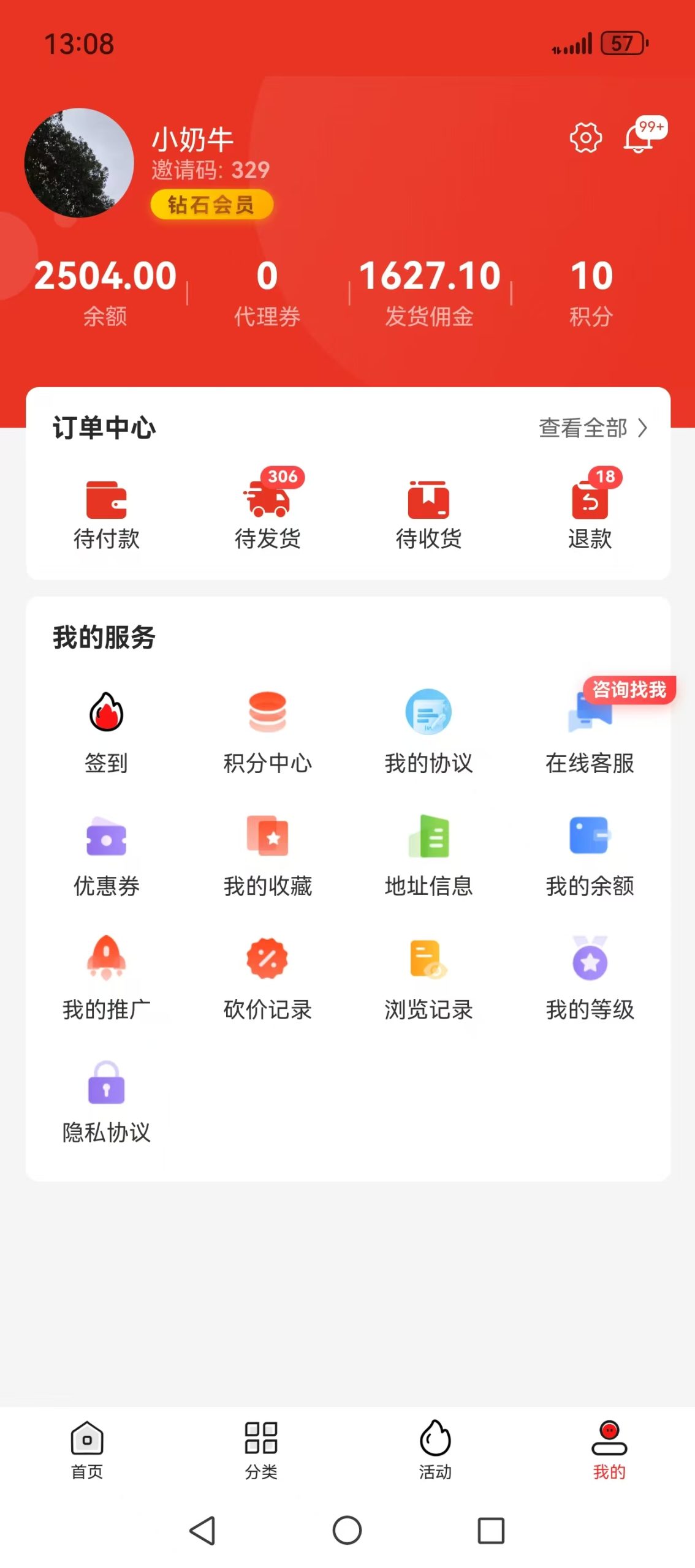Switch to the 首页 tab
This screenshot has width=695, height=1568.
coord(87,1449)
